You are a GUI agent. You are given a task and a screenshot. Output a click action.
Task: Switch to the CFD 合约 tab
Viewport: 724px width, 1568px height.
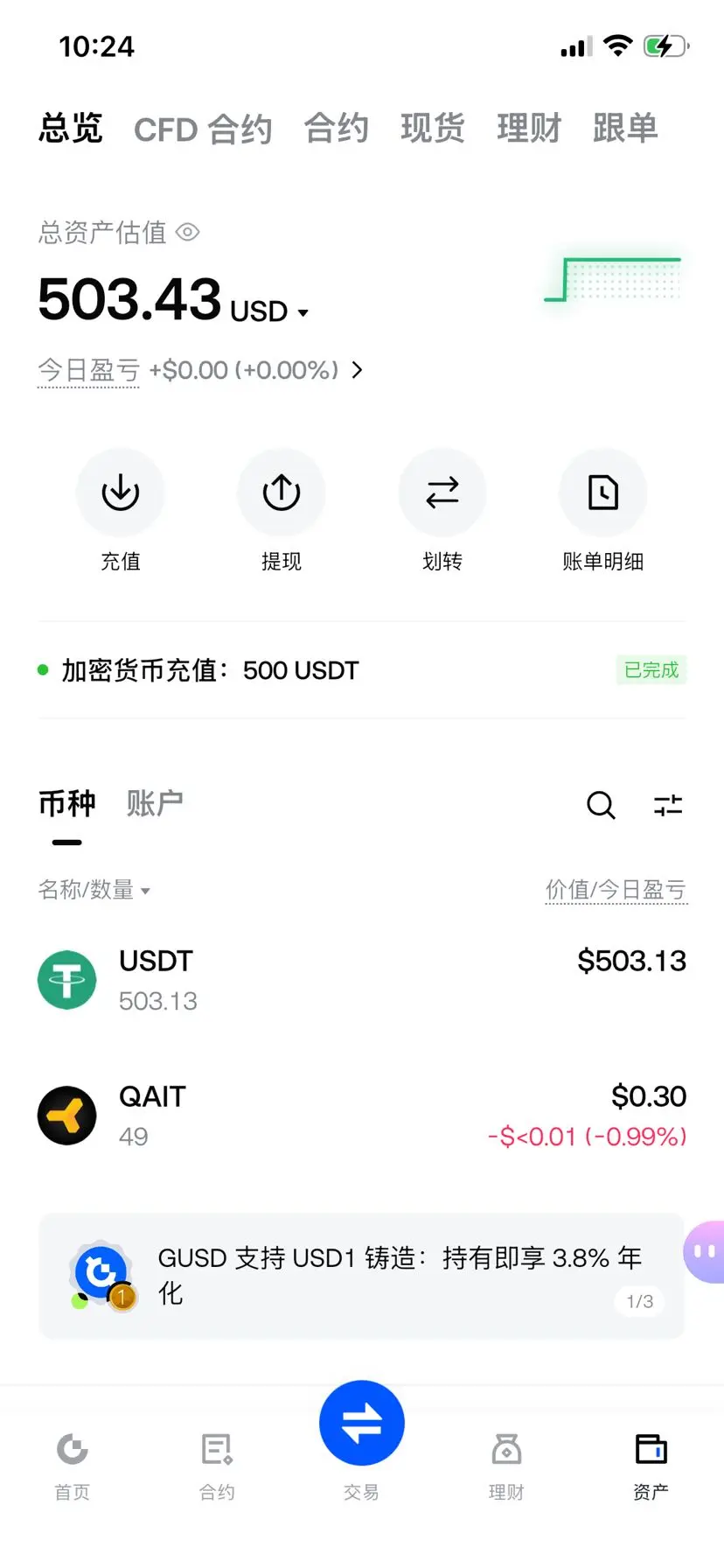click(x=202, y=129)
